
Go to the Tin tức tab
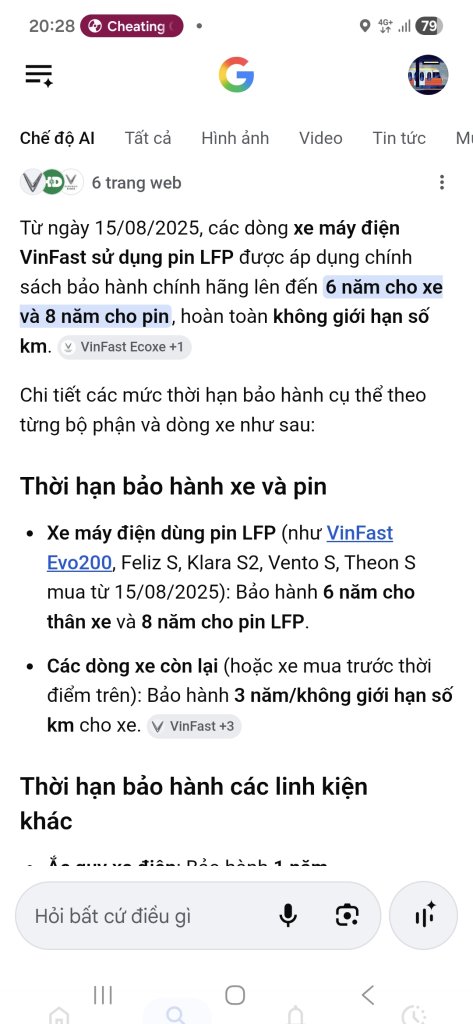point(399,138)
